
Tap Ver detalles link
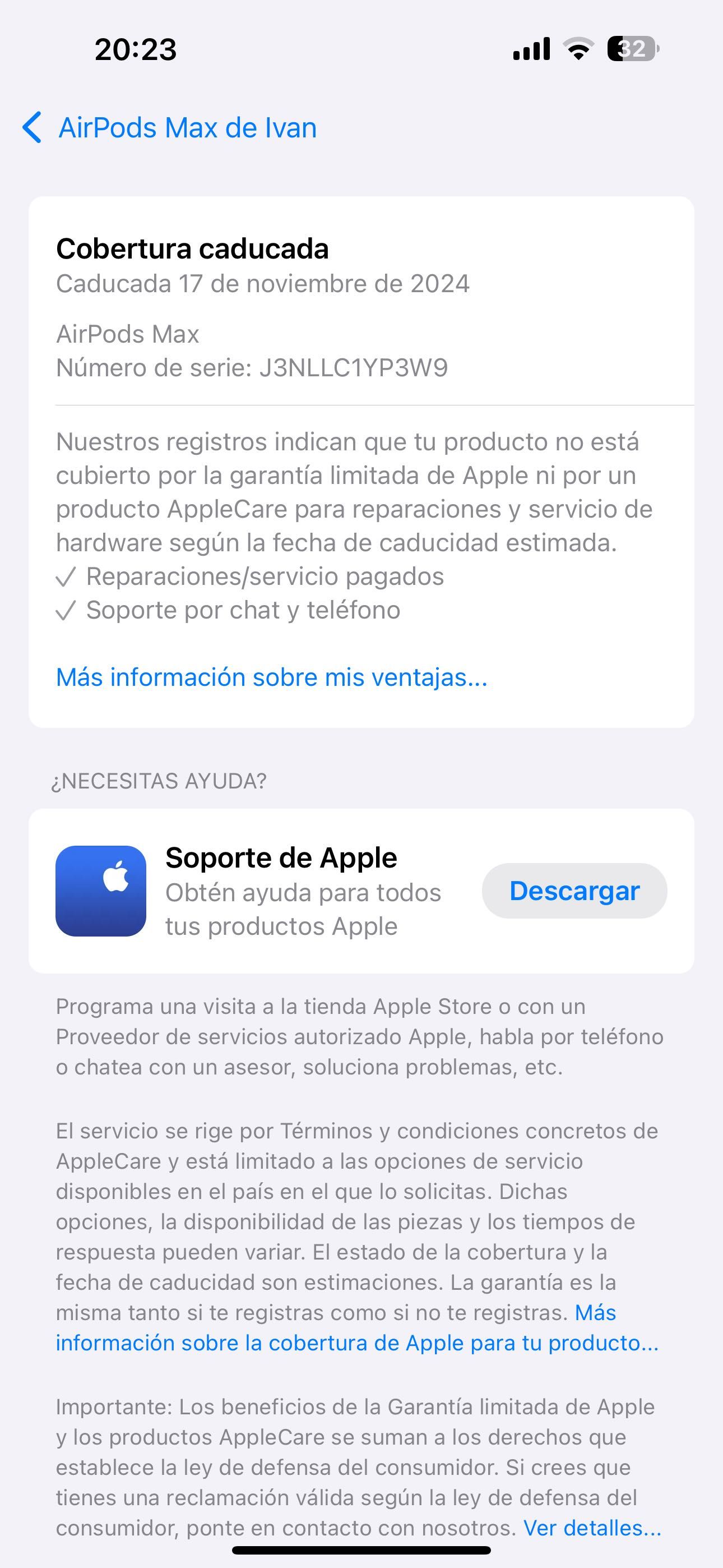point(591,1528)
